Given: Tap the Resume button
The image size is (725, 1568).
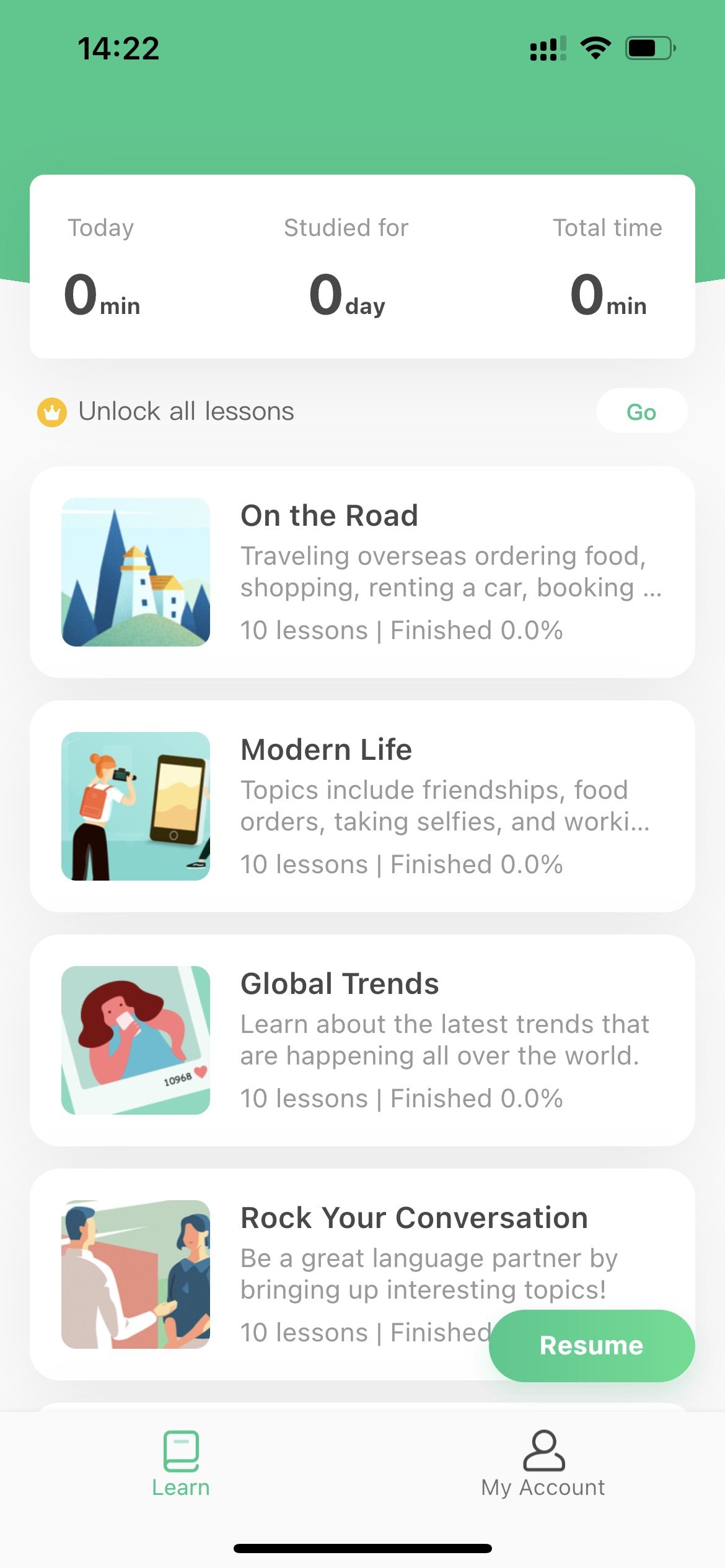Looking at the screenshot, I should (x=592, y=1346).
